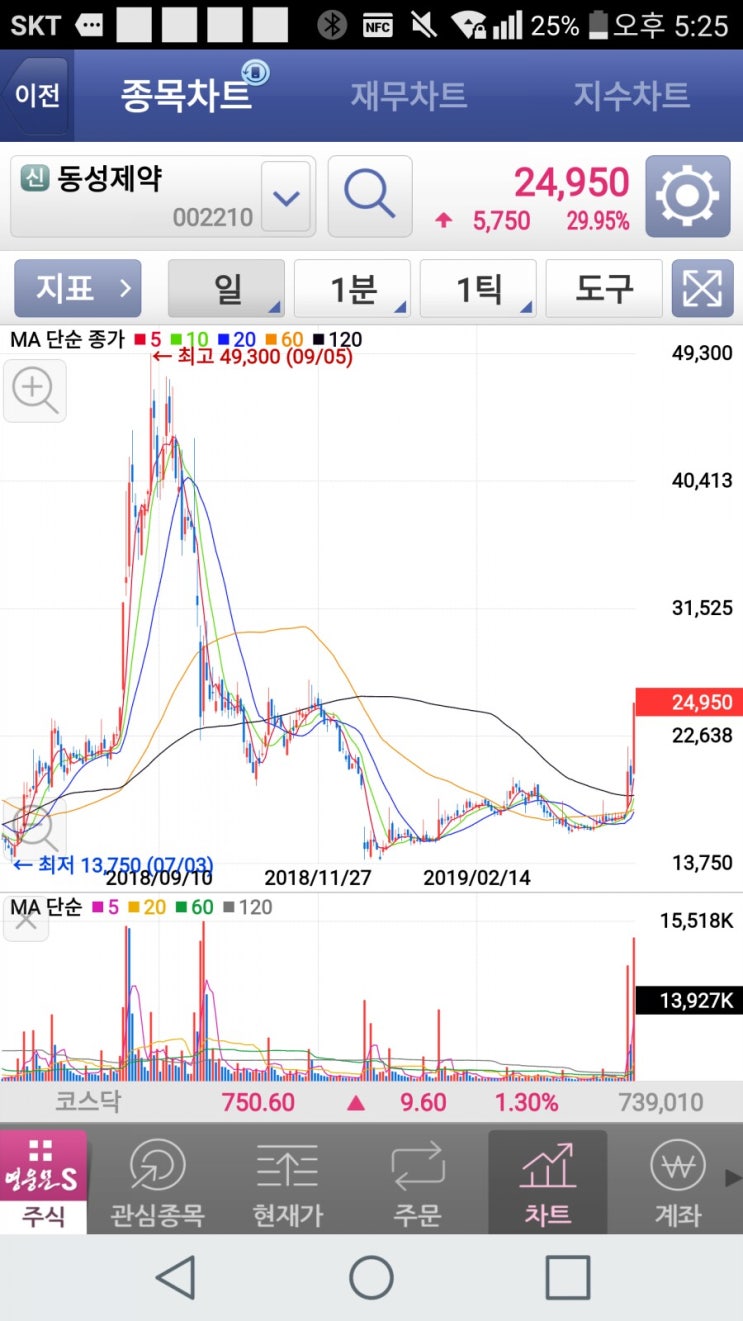Expand the chart to full screen
The image size is (743, 1321).
coord(702,289)
